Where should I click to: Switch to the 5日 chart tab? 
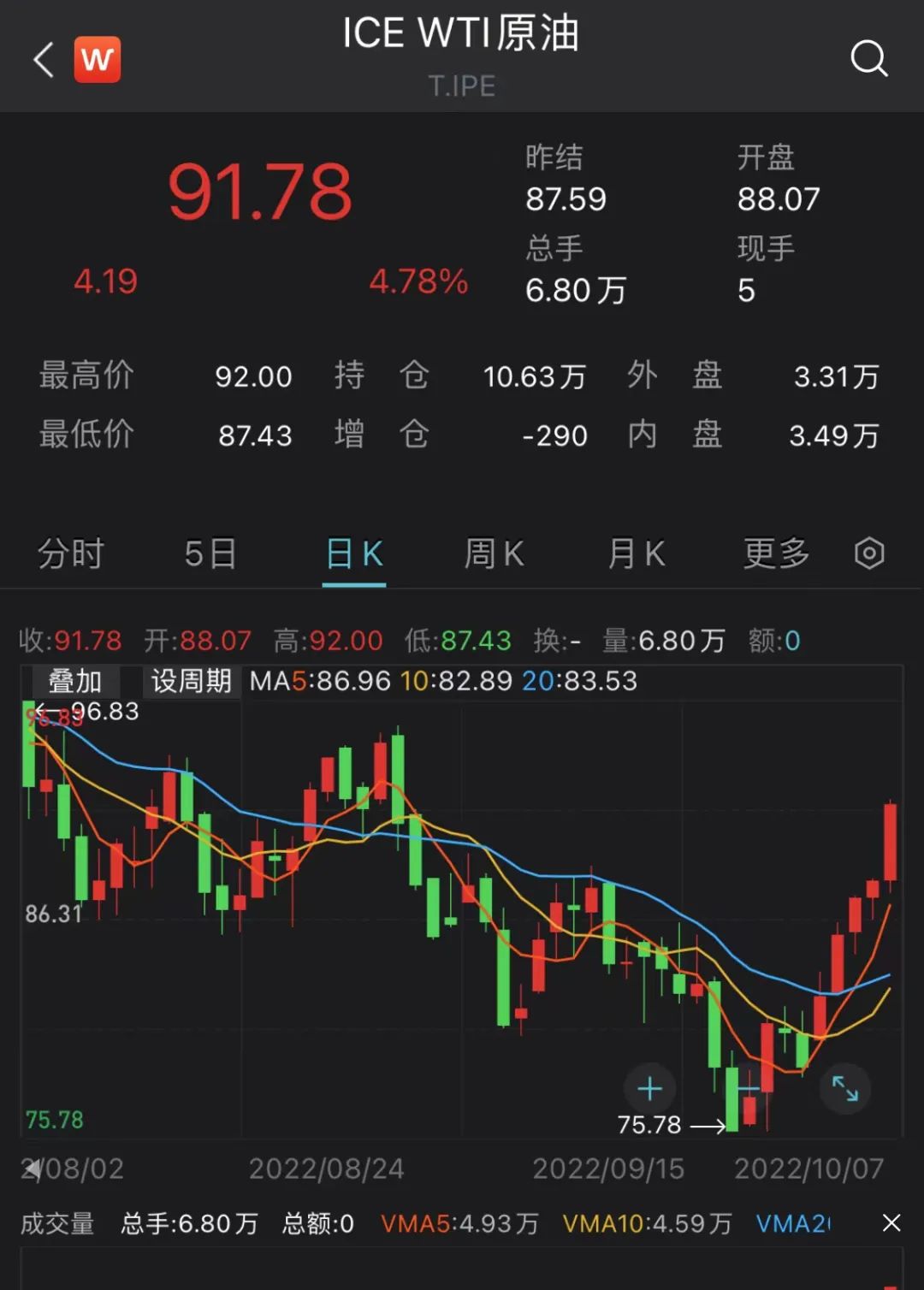click(210, 553)
